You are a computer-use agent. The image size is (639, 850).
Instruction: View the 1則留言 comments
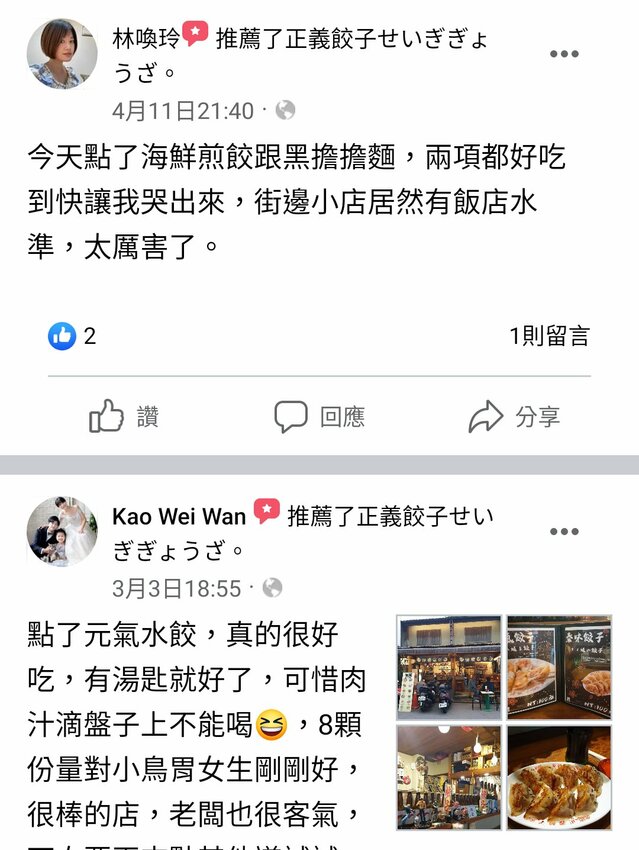point(549,336)
